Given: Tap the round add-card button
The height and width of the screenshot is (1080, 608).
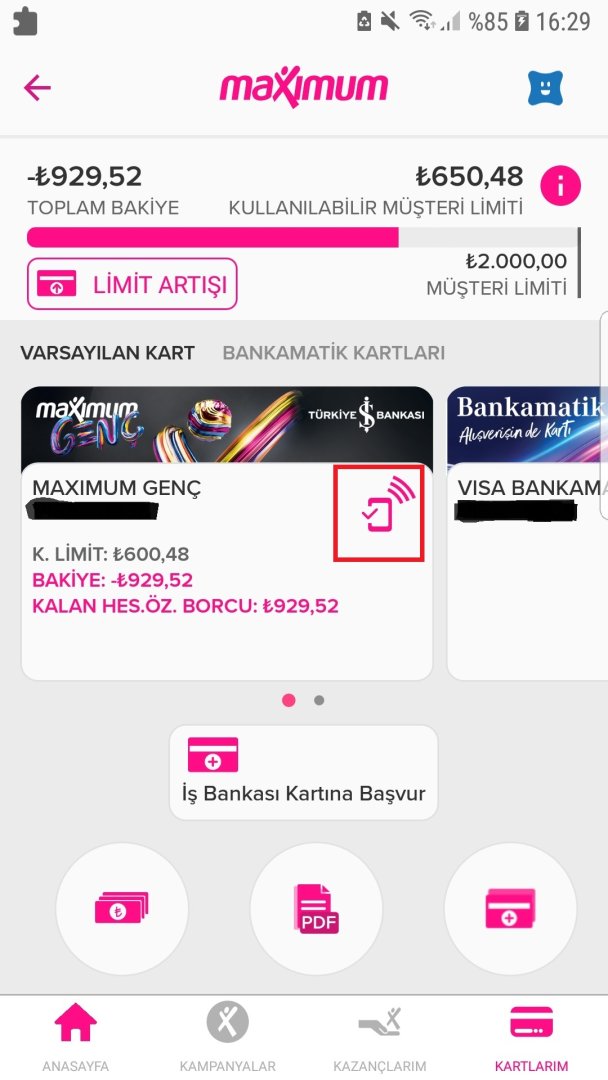Looking at the screenshot, I should 510,909.
